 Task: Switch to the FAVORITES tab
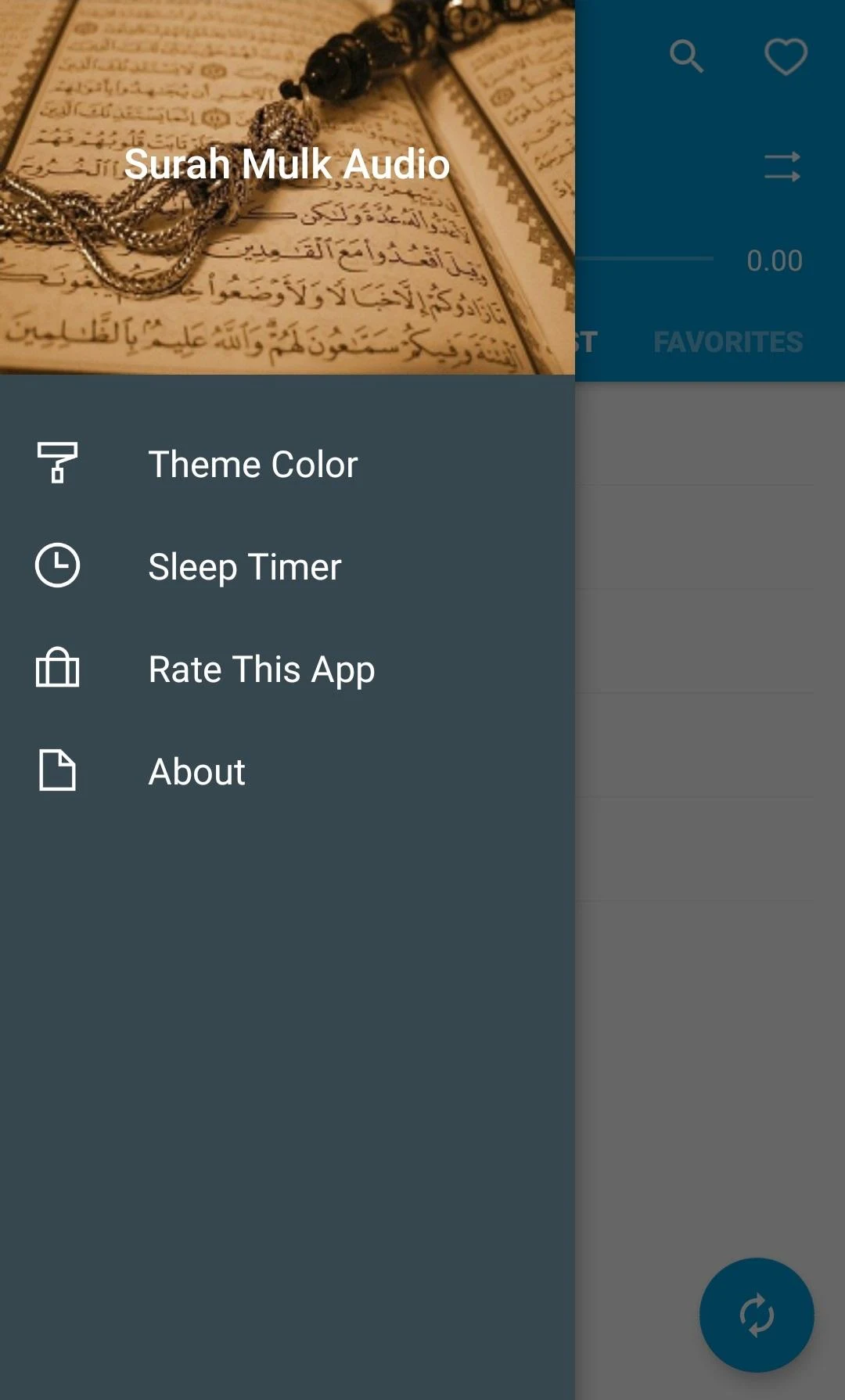tap(728, 342)
